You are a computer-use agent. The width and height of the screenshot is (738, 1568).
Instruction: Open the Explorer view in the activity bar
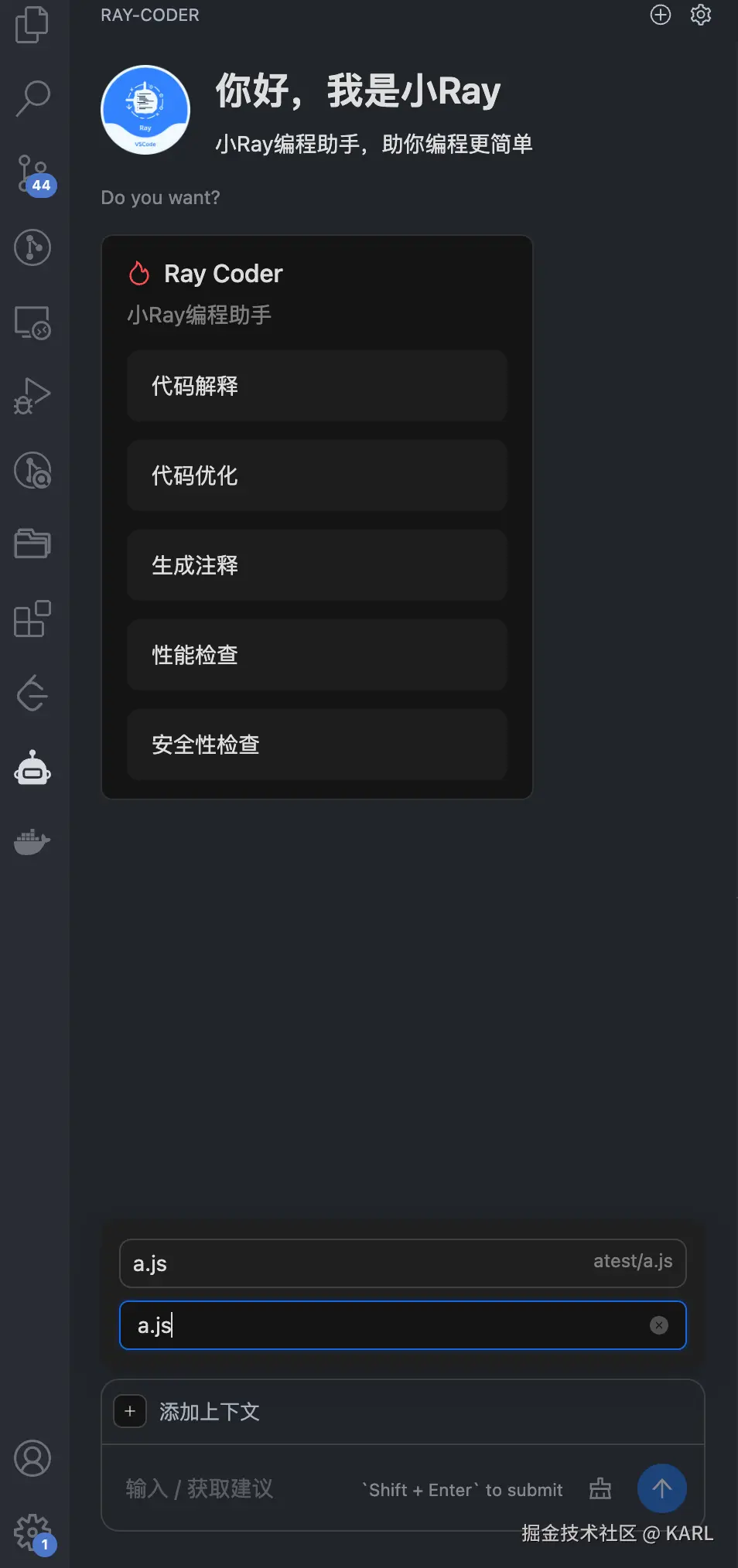[32, 25]
